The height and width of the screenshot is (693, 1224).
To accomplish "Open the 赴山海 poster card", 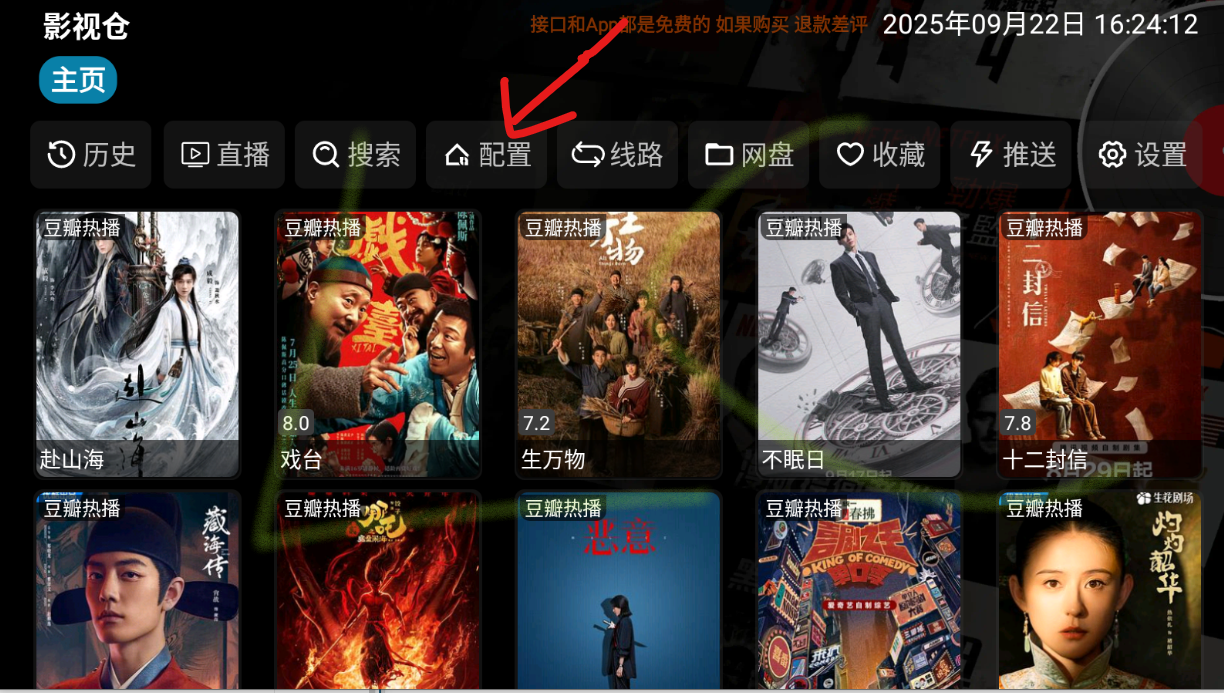I will pos(138,343).
